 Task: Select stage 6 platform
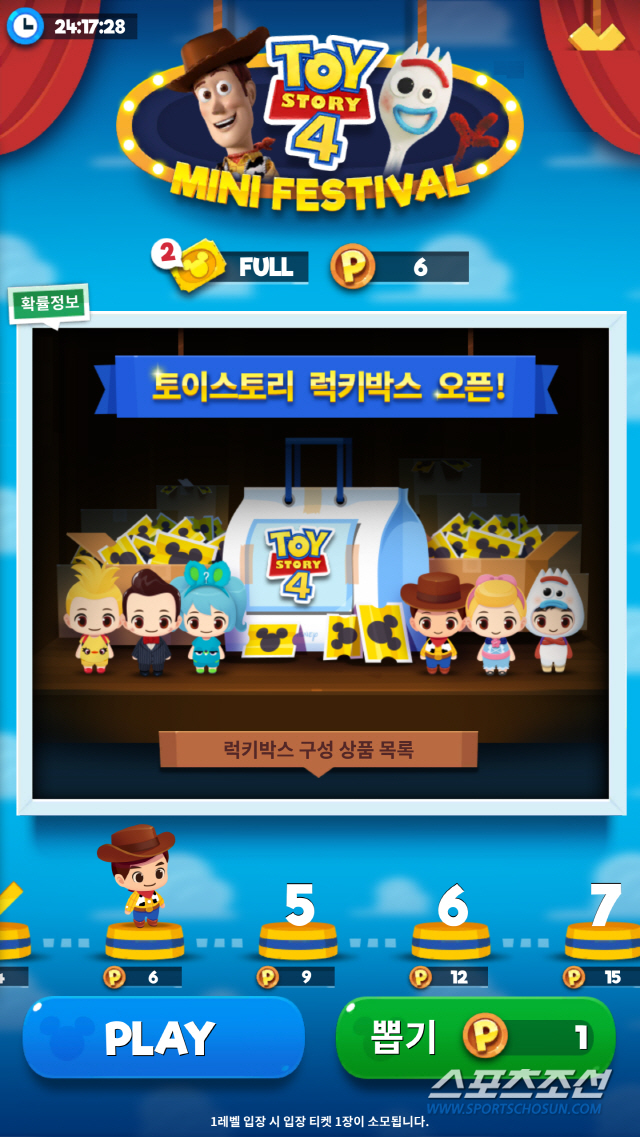tap(451, 939)
